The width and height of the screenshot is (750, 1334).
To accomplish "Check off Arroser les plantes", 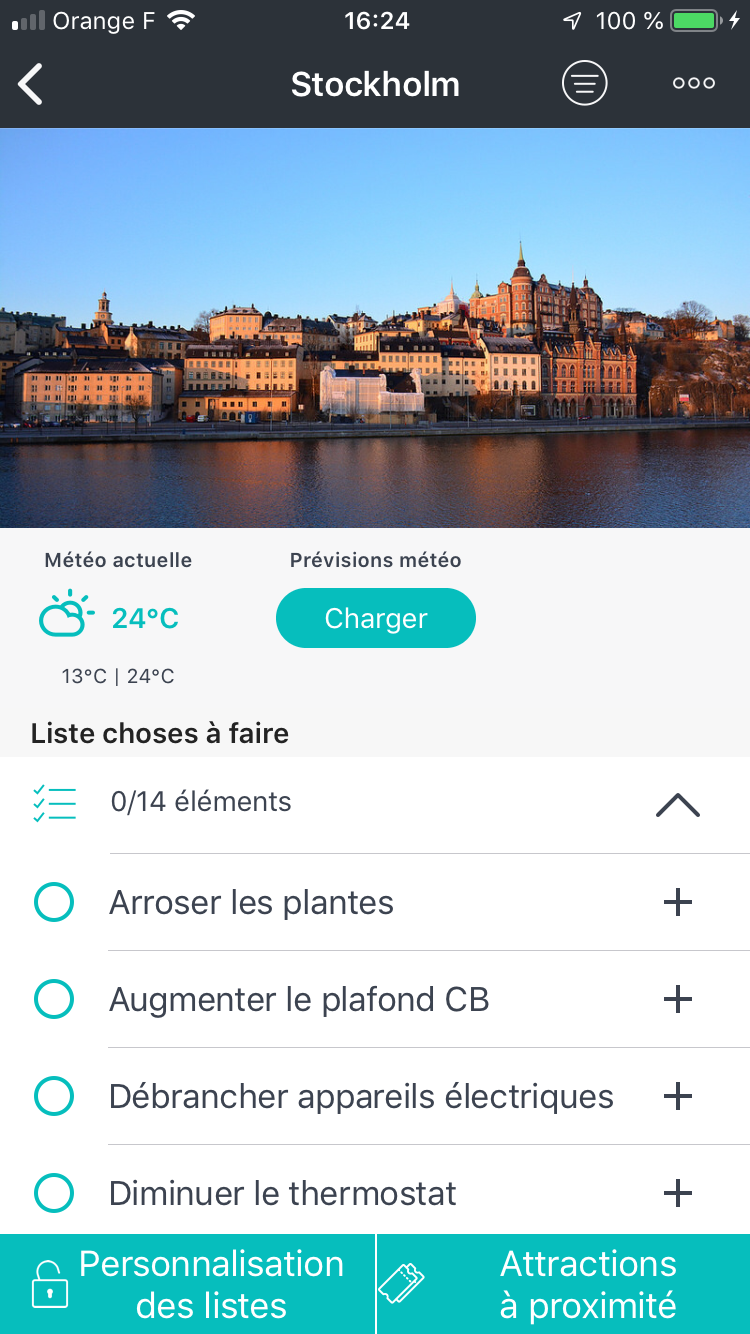I will 54,902.
